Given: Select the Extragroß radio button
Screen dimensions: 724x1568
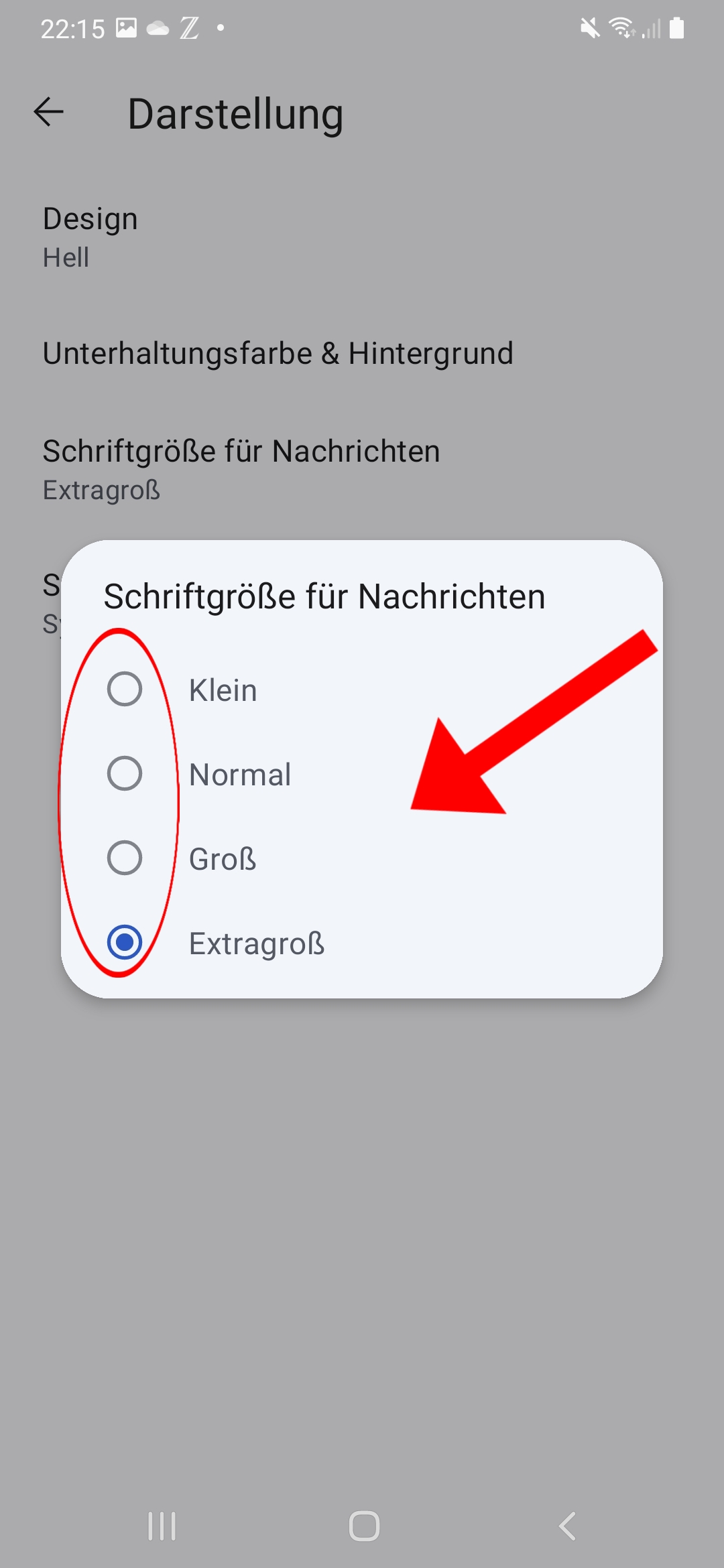Looking at the screenshot, I should coord(125,942).
